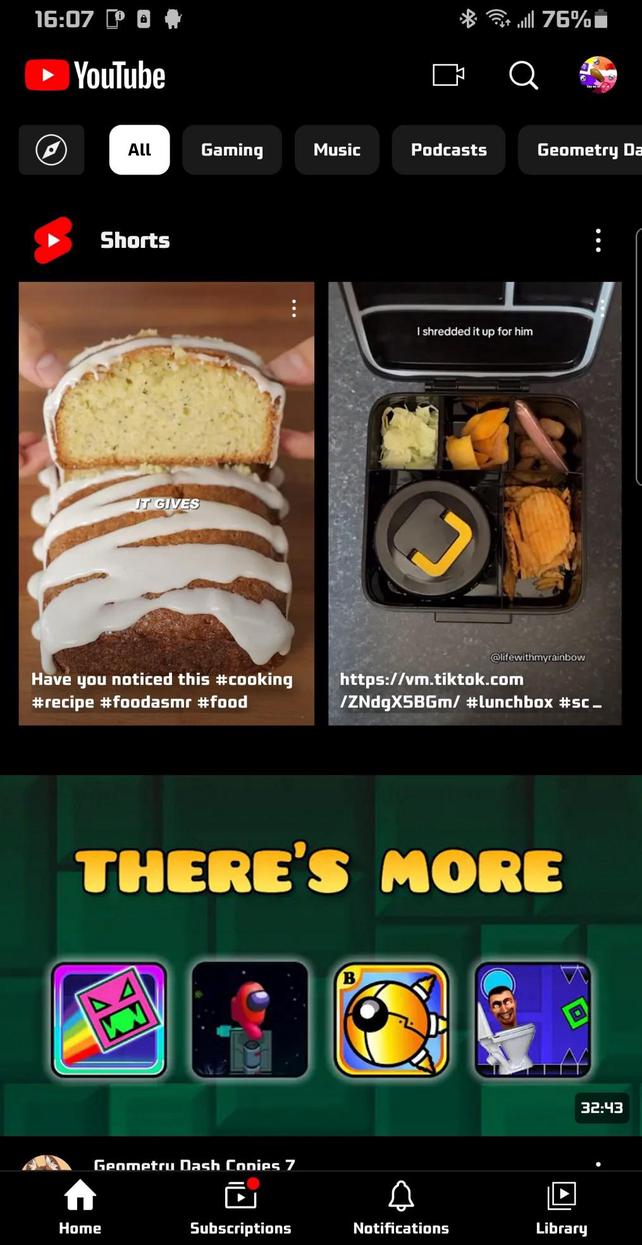
Task: Open the account profile avatar
Action: coord(598,75)
